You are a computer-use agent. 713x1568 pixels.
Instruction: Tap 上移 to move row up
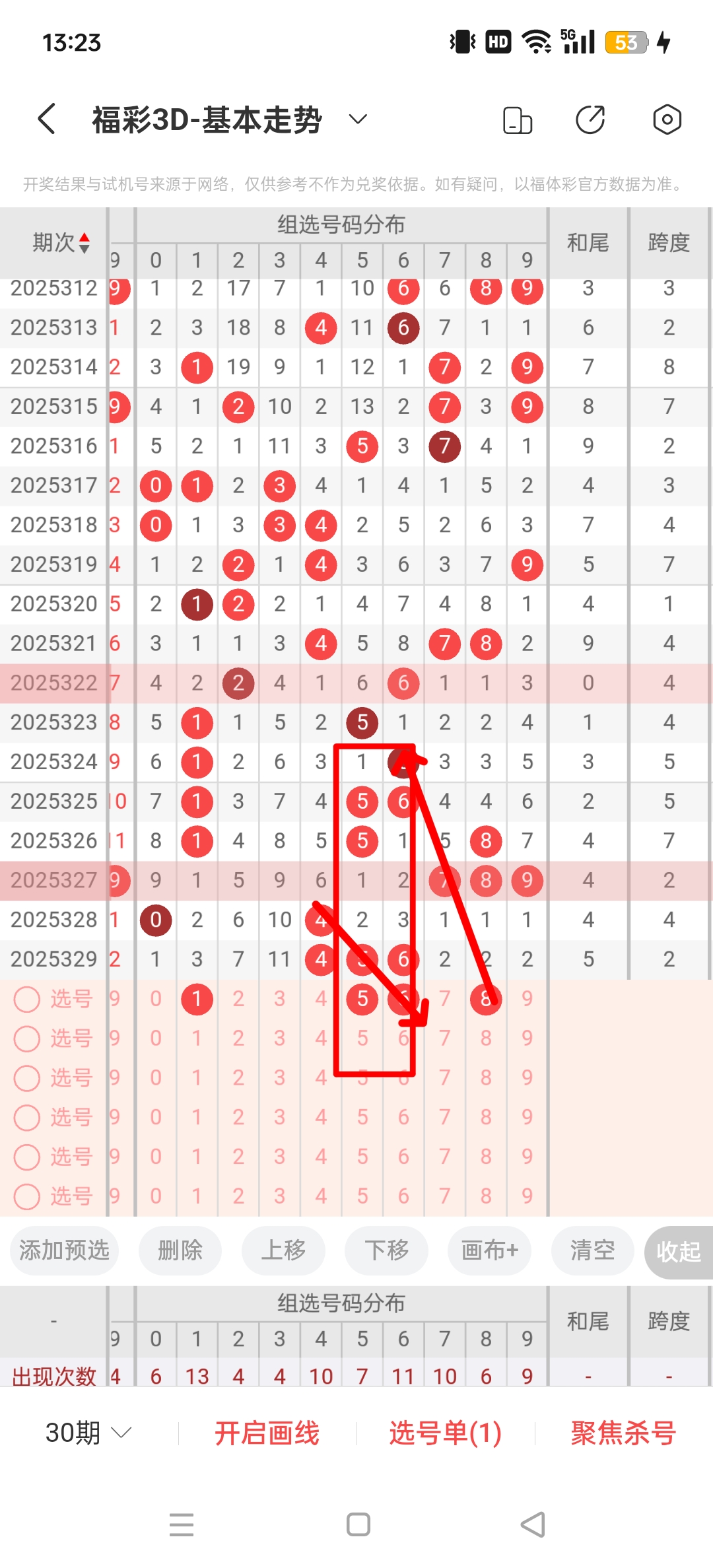click(x=283, y=1250)
